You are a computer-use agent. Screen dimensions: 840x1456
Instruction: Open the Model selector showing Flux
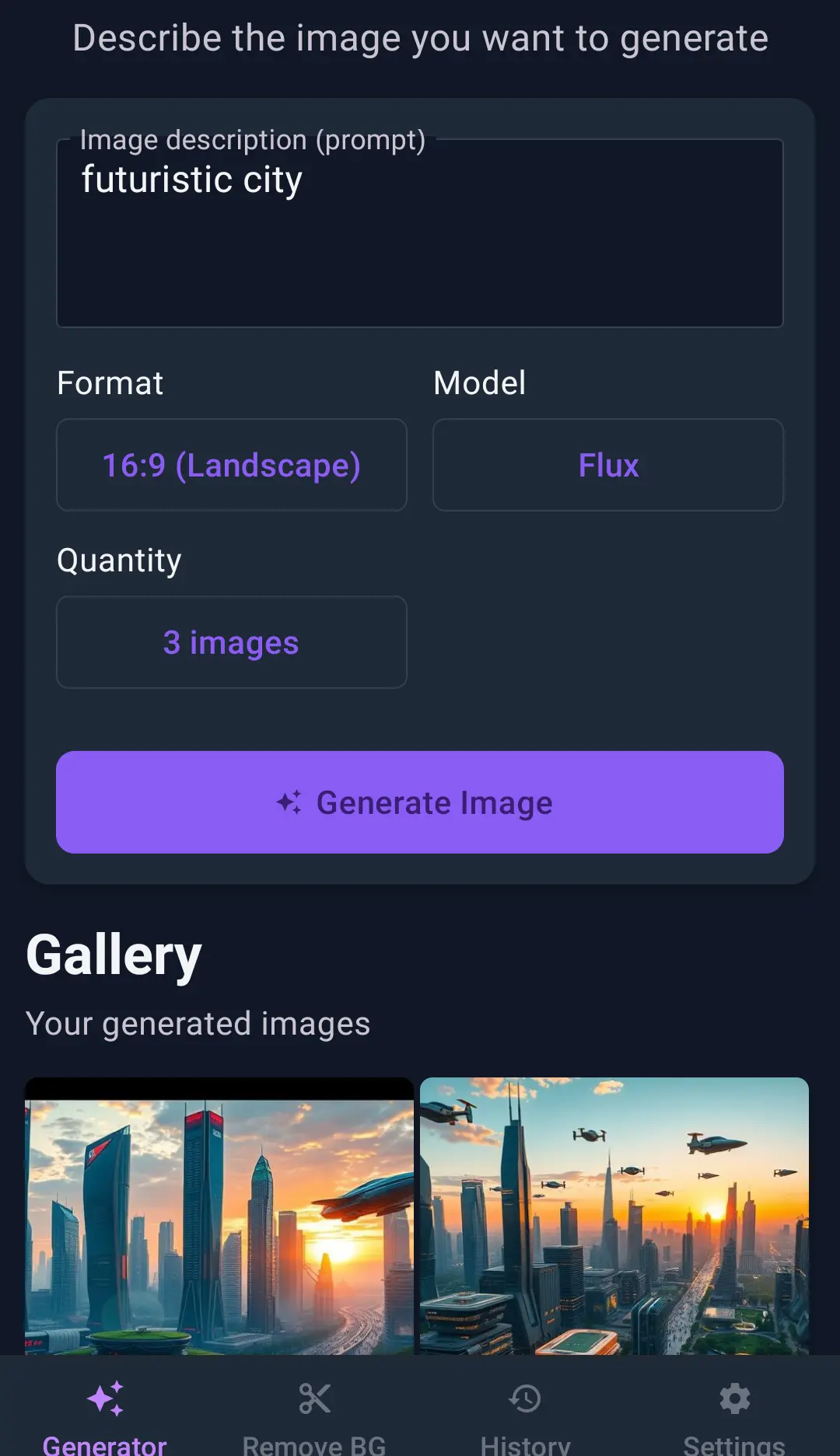pos(607,464)
